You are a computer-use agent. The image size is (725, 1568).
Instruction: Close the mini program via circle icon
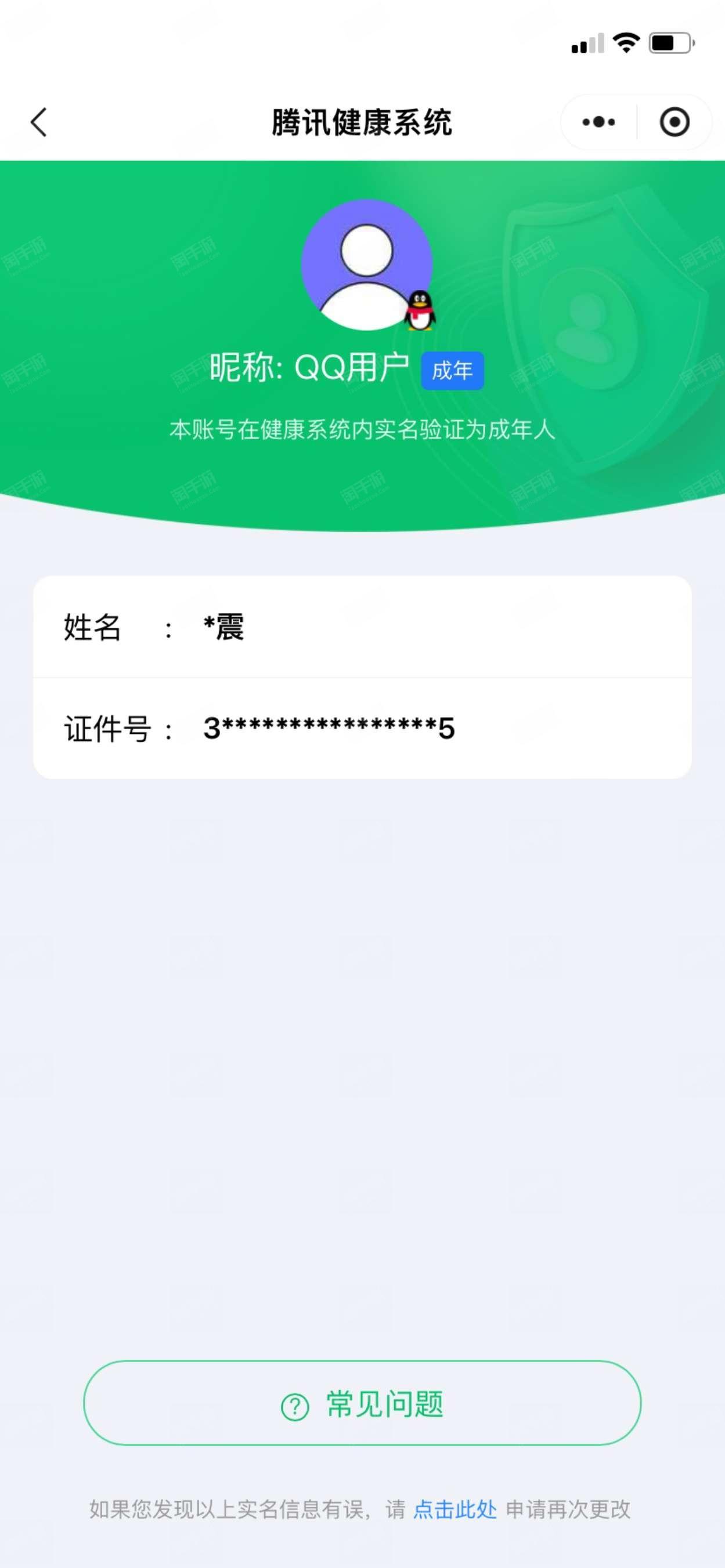pos(674,122)
